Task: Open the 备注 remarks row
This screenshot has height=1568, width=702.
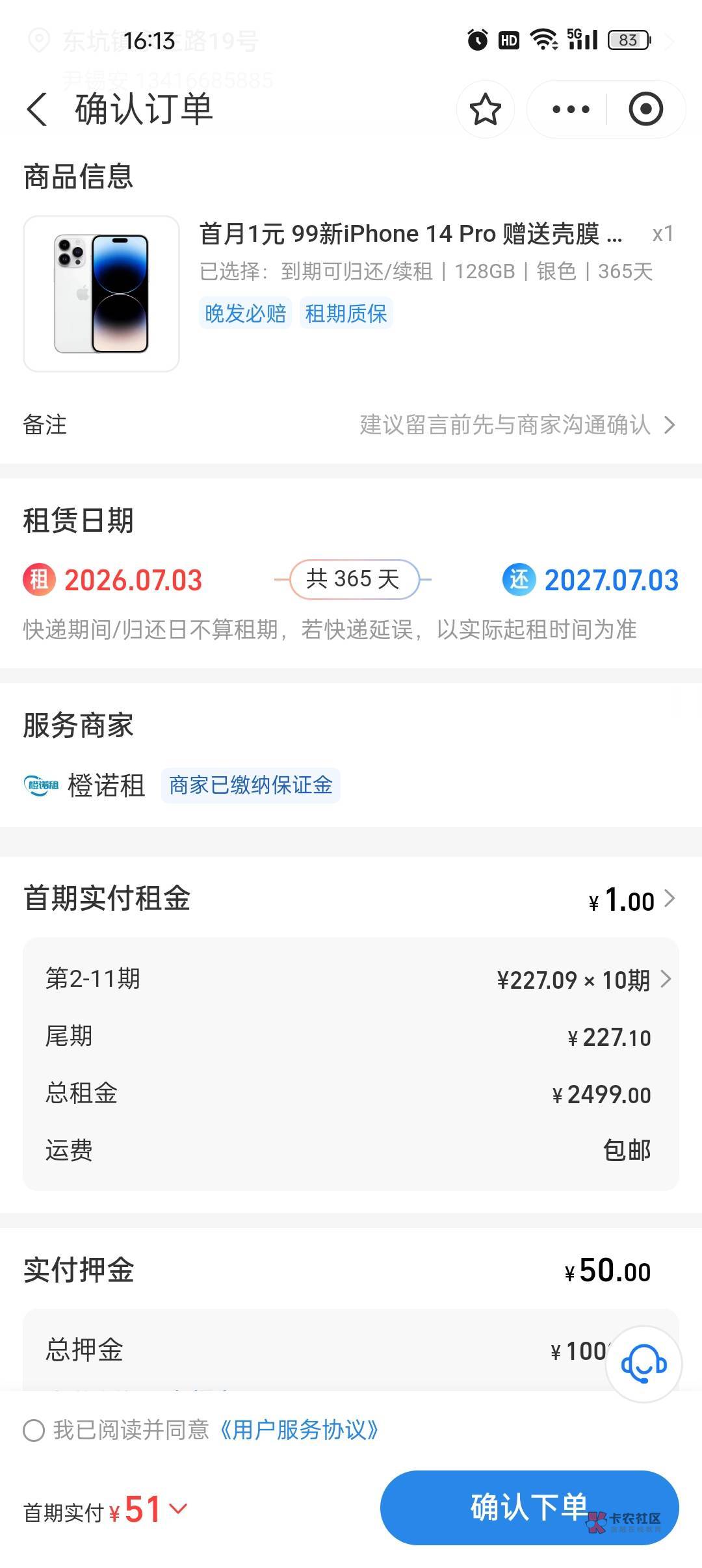Action: coord(351,425)
